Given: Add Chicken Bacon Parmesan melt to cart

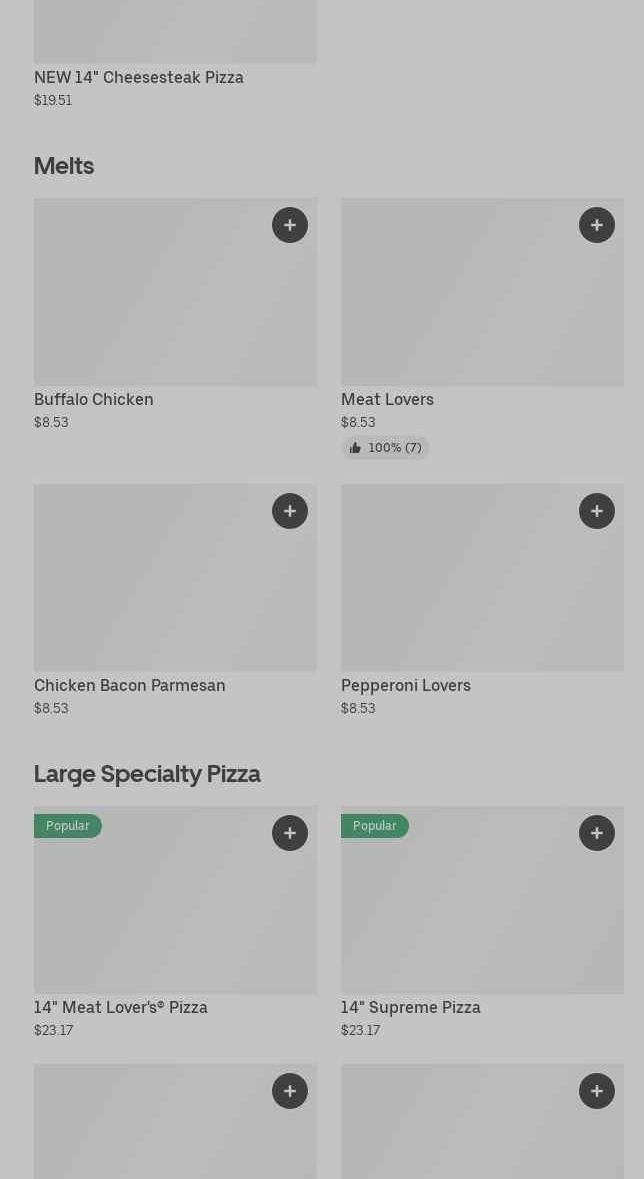Looking at the screenshot, I should [290, 511].
